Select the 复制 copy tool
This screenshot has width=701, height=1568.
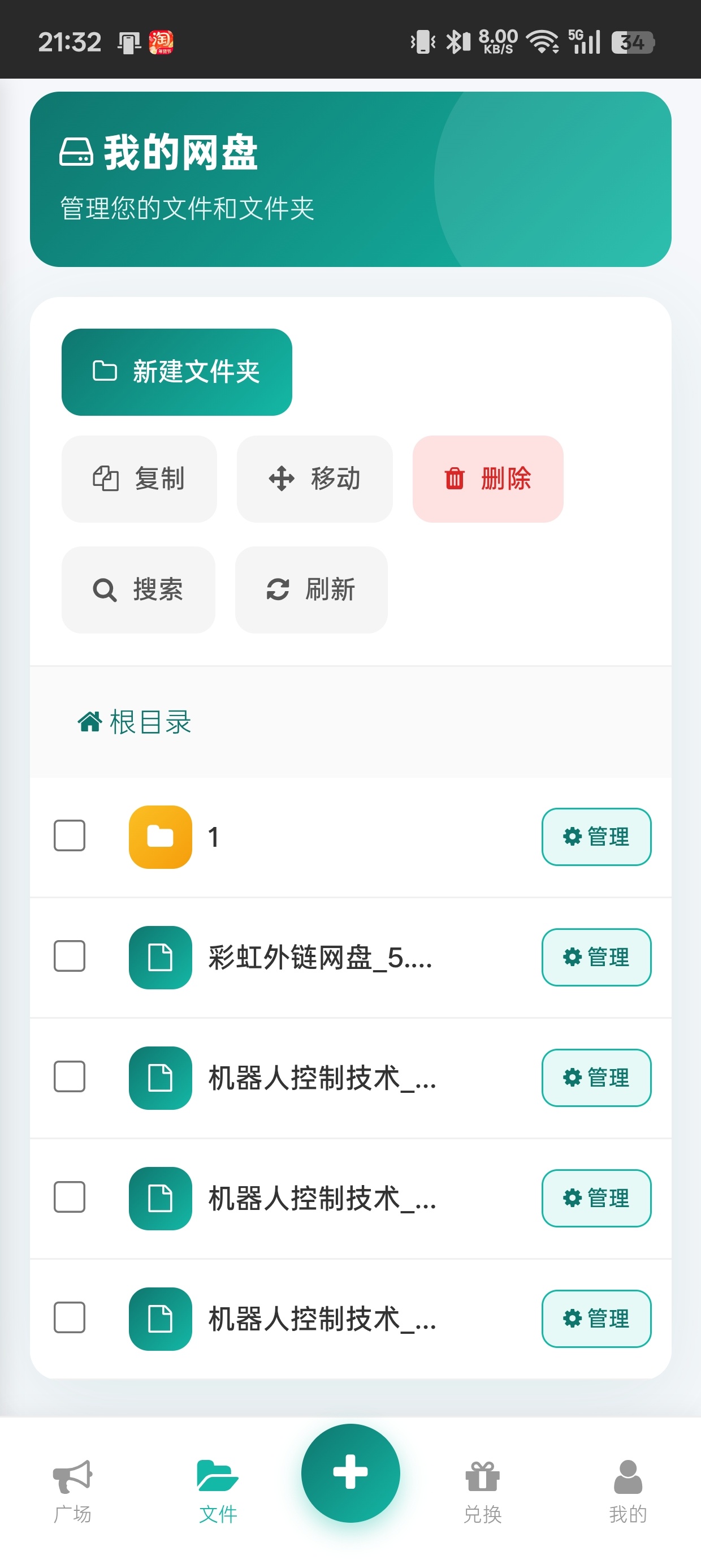coord(139,479)
